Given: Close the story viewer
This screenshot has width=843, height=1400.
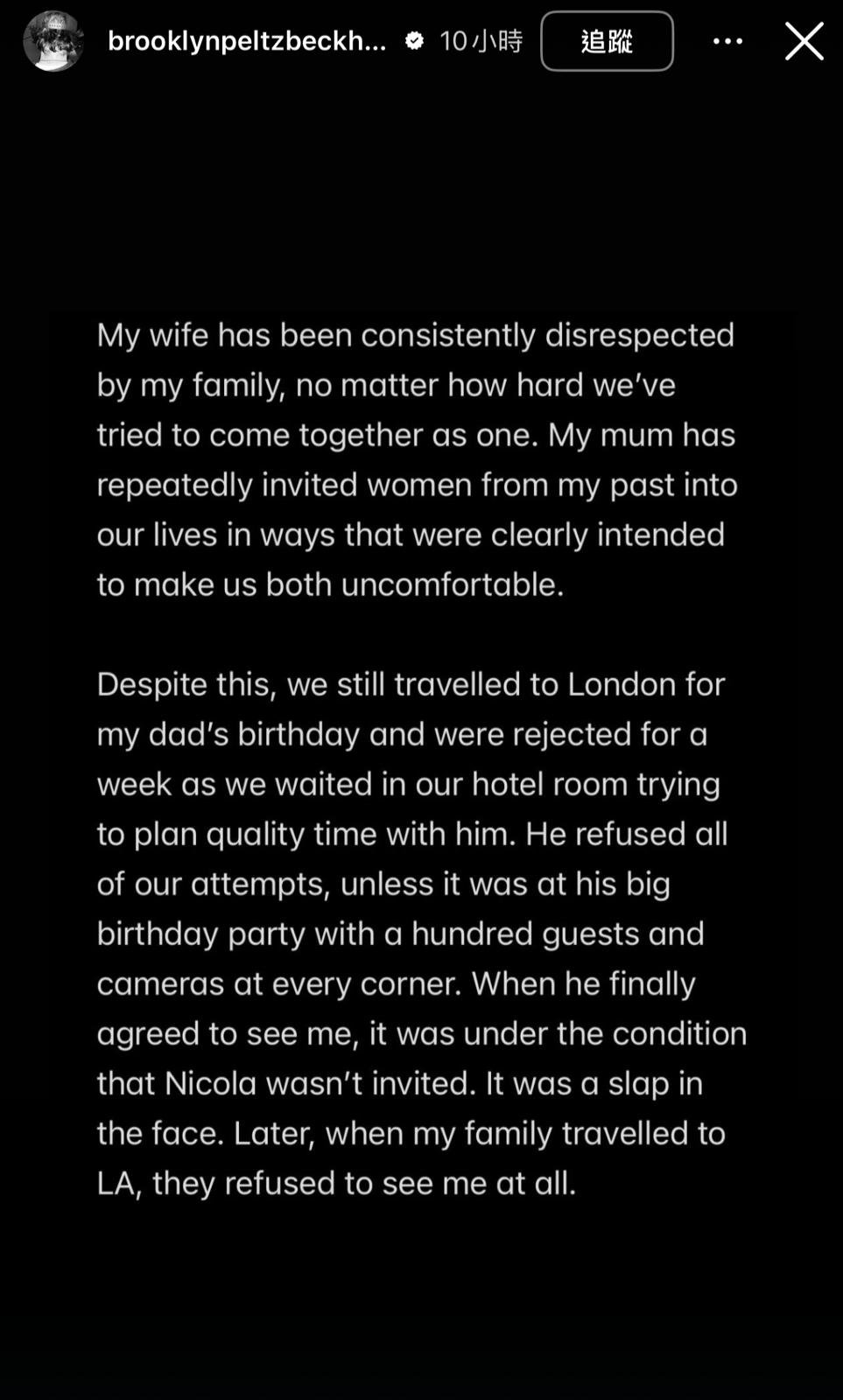Looking at the screenshot, I should tap(804, 41).
